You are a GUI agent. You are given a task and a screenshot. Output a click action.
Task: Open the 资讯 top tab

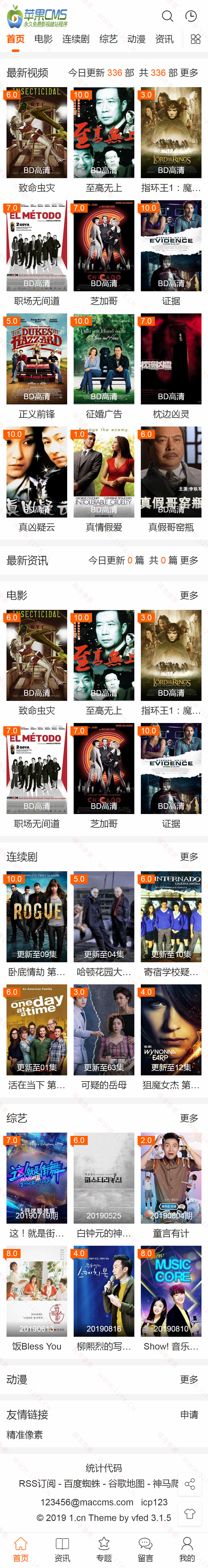click(164, 39)
